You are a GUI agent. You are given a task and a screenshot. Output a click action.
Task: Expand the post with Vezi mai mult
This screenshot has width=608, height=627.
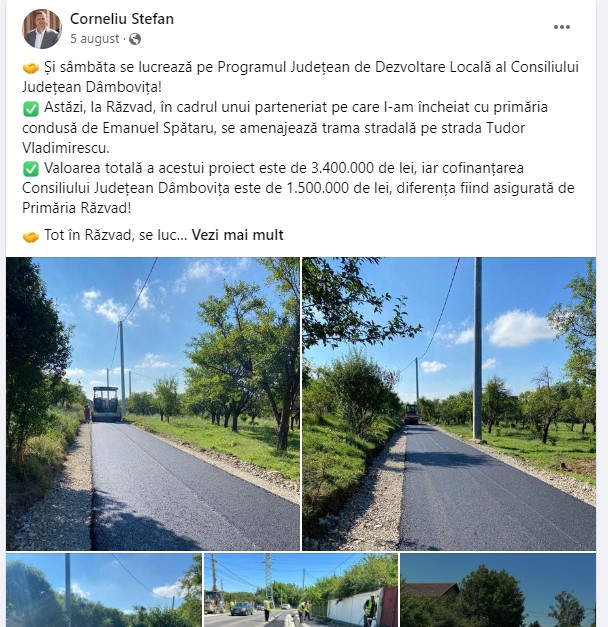click(238, 235)
